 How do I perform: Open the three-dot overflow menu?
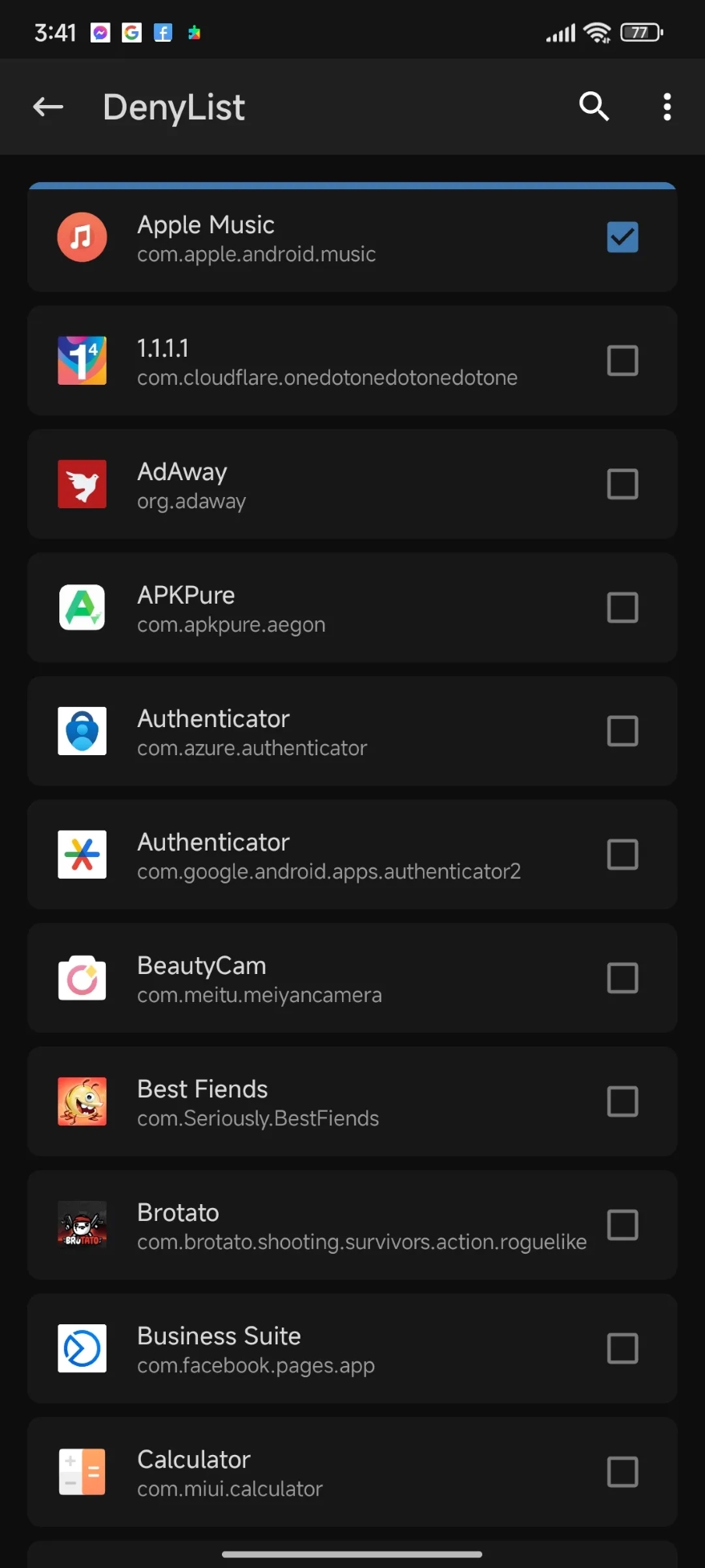point(667,107)
